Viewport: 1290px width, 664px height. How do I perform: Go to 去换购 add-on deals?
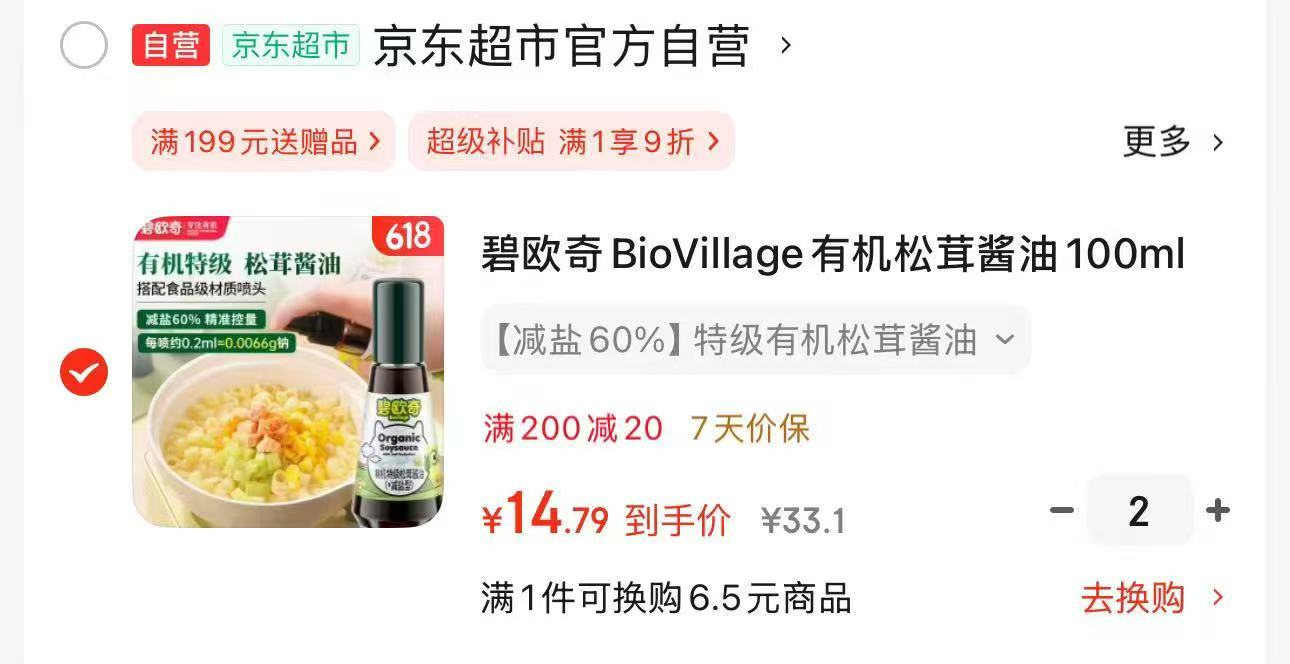point(1151,599)
